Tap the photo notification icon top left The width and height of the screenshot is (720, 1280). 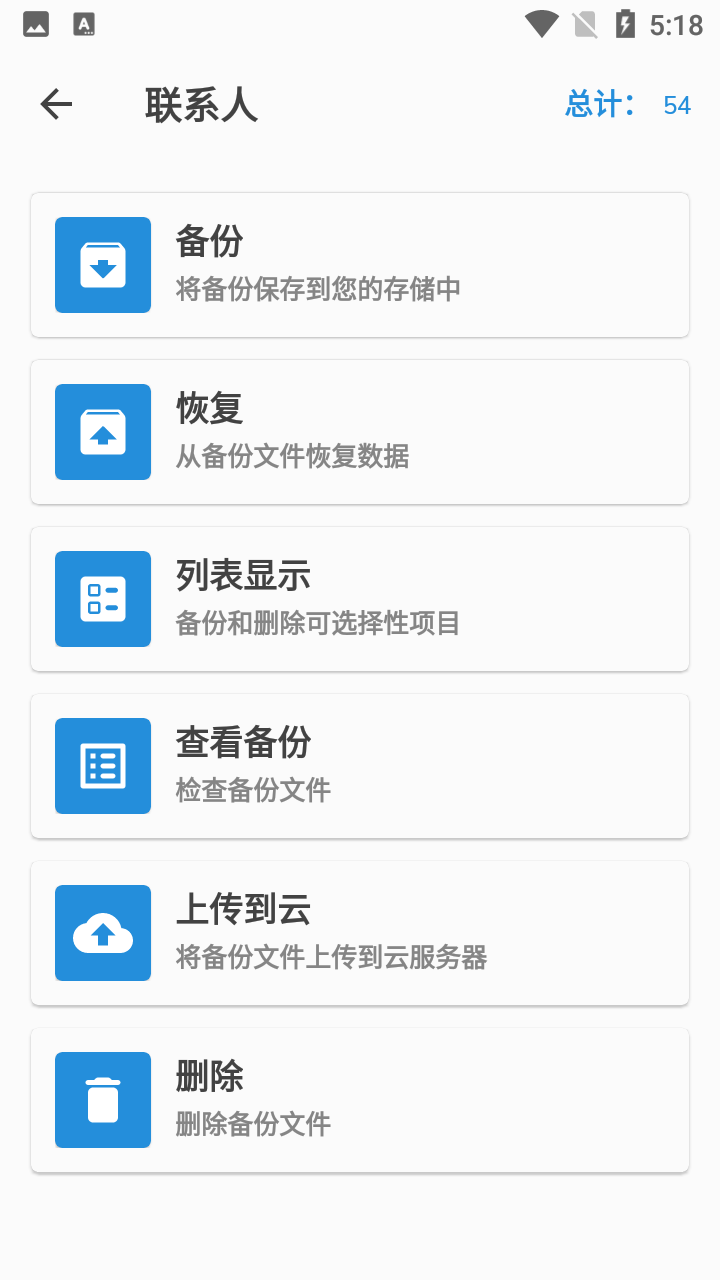35,22
